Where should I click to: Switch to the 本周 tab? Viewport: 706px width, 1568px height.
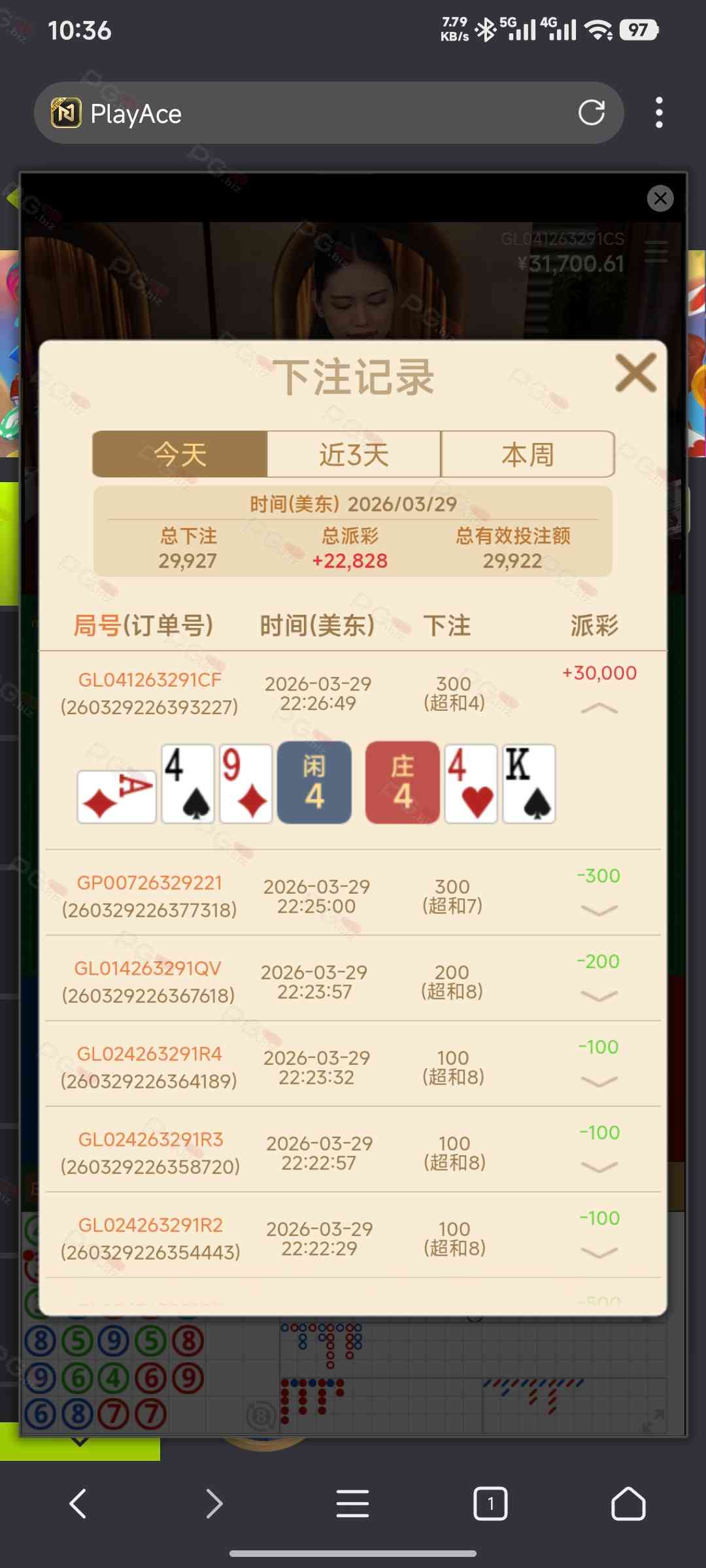pyautogui.click(x=528, y=454)
